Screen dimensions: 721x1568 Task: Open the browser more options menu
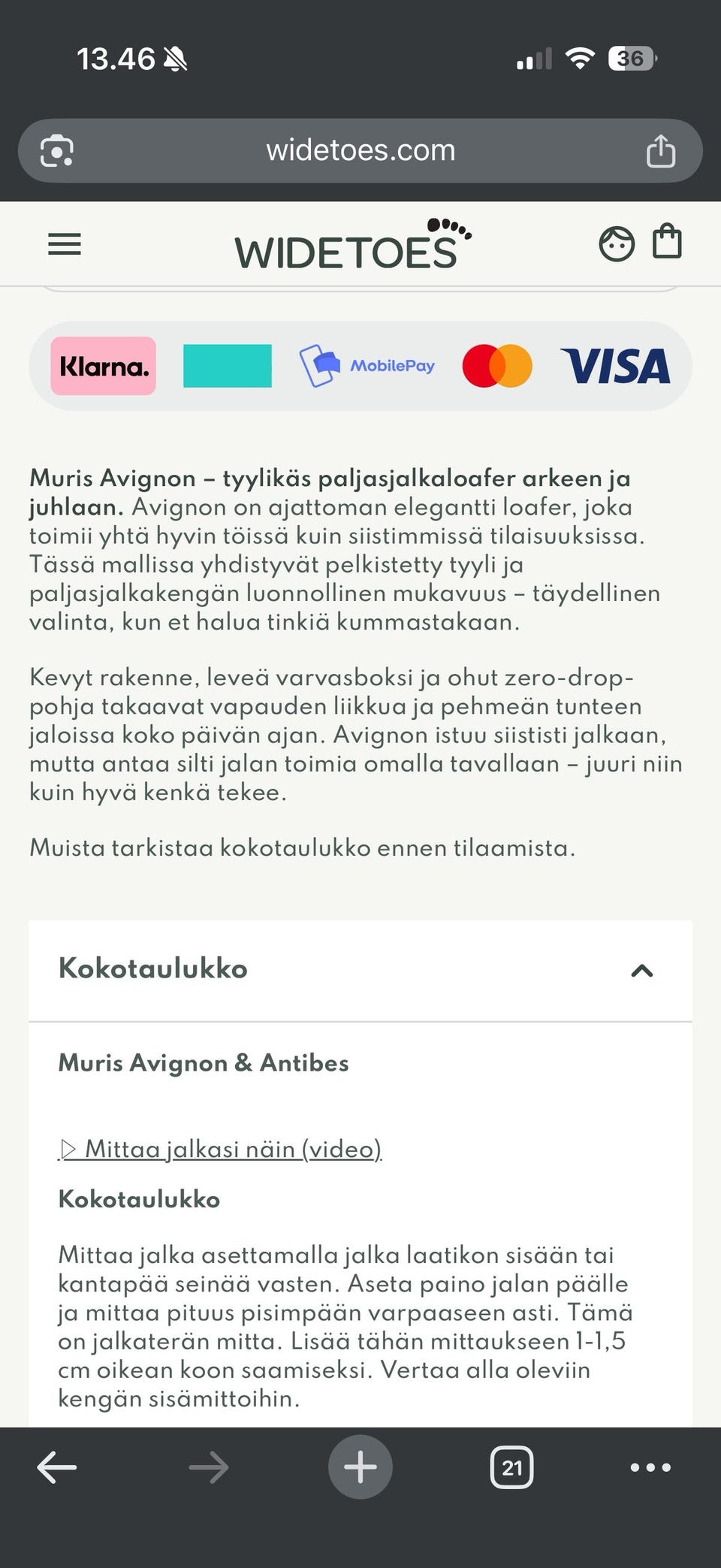pos(652,1467)
